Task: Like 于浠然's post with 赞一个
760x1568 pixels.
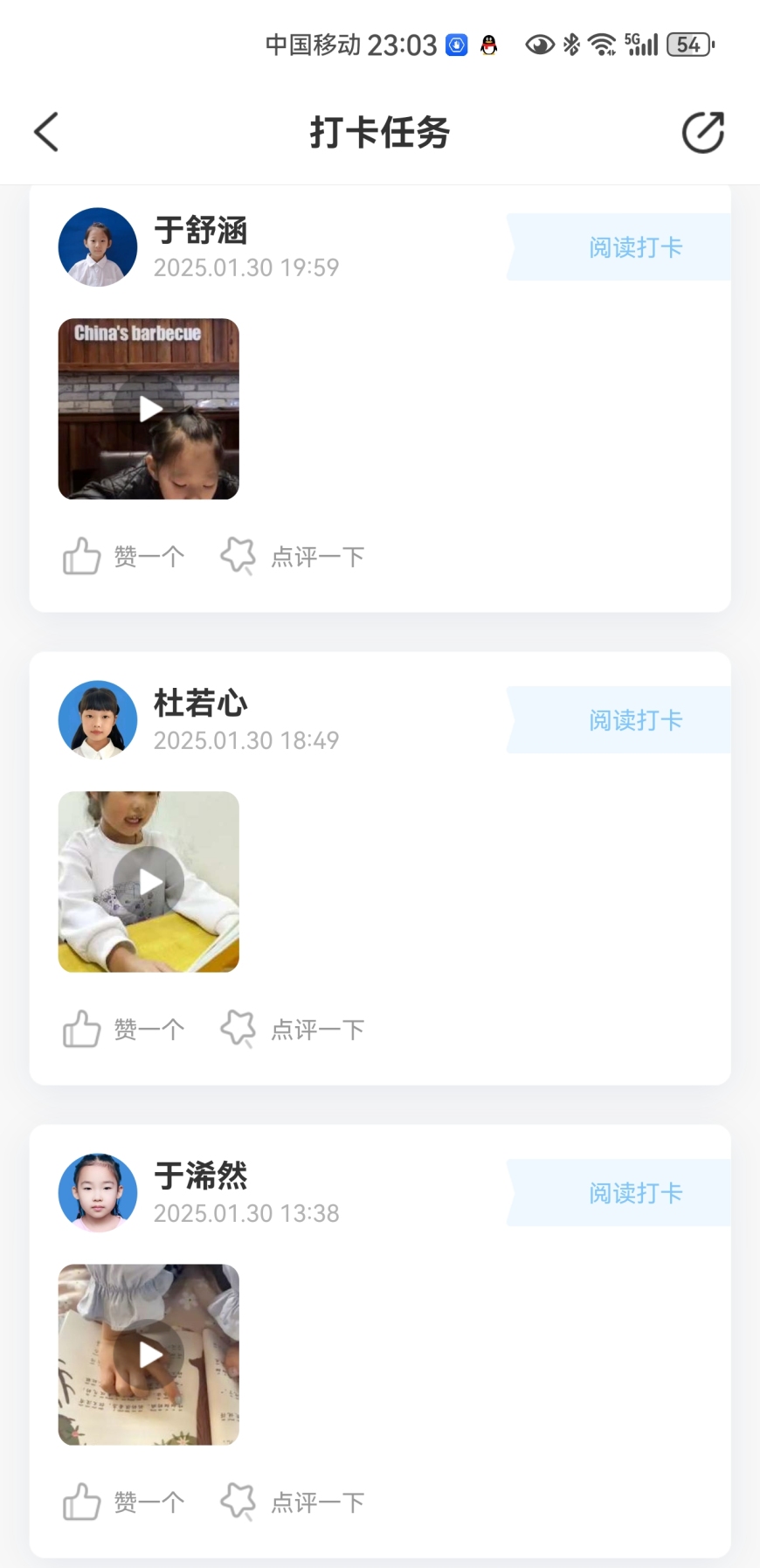Action: point(123,1502)
